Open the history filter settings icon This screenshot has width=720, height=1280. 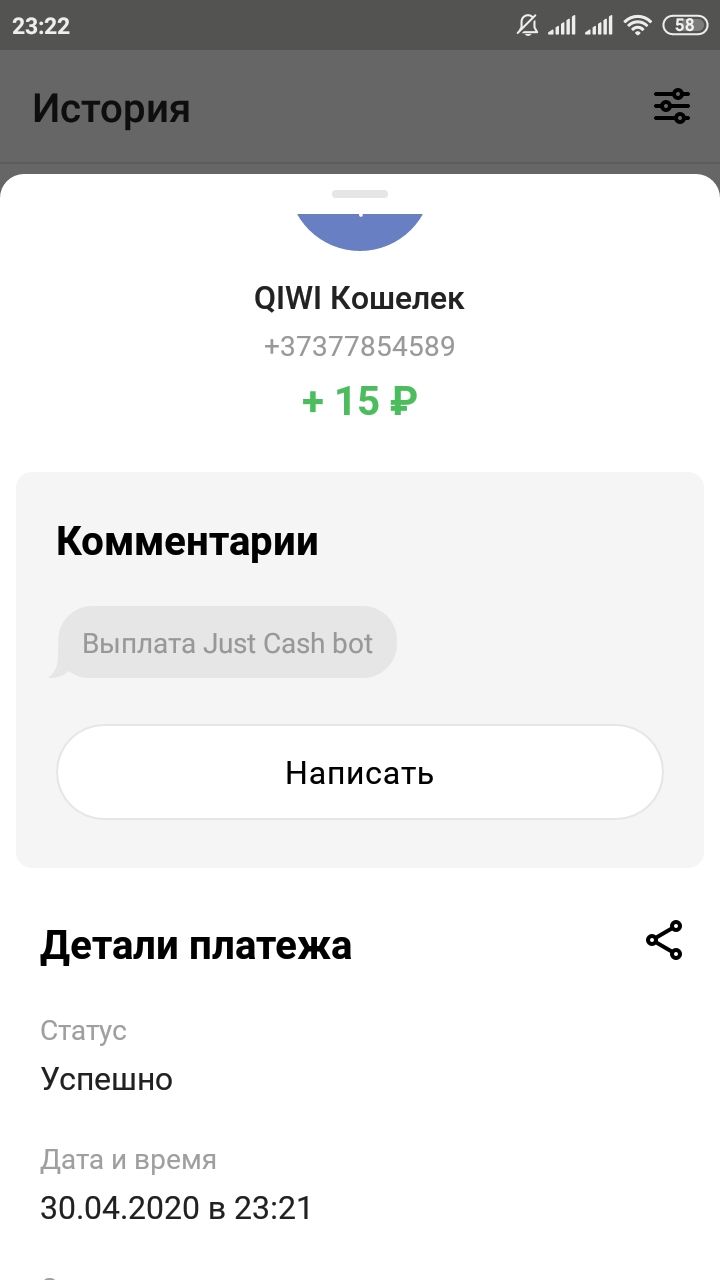(672, 106)
